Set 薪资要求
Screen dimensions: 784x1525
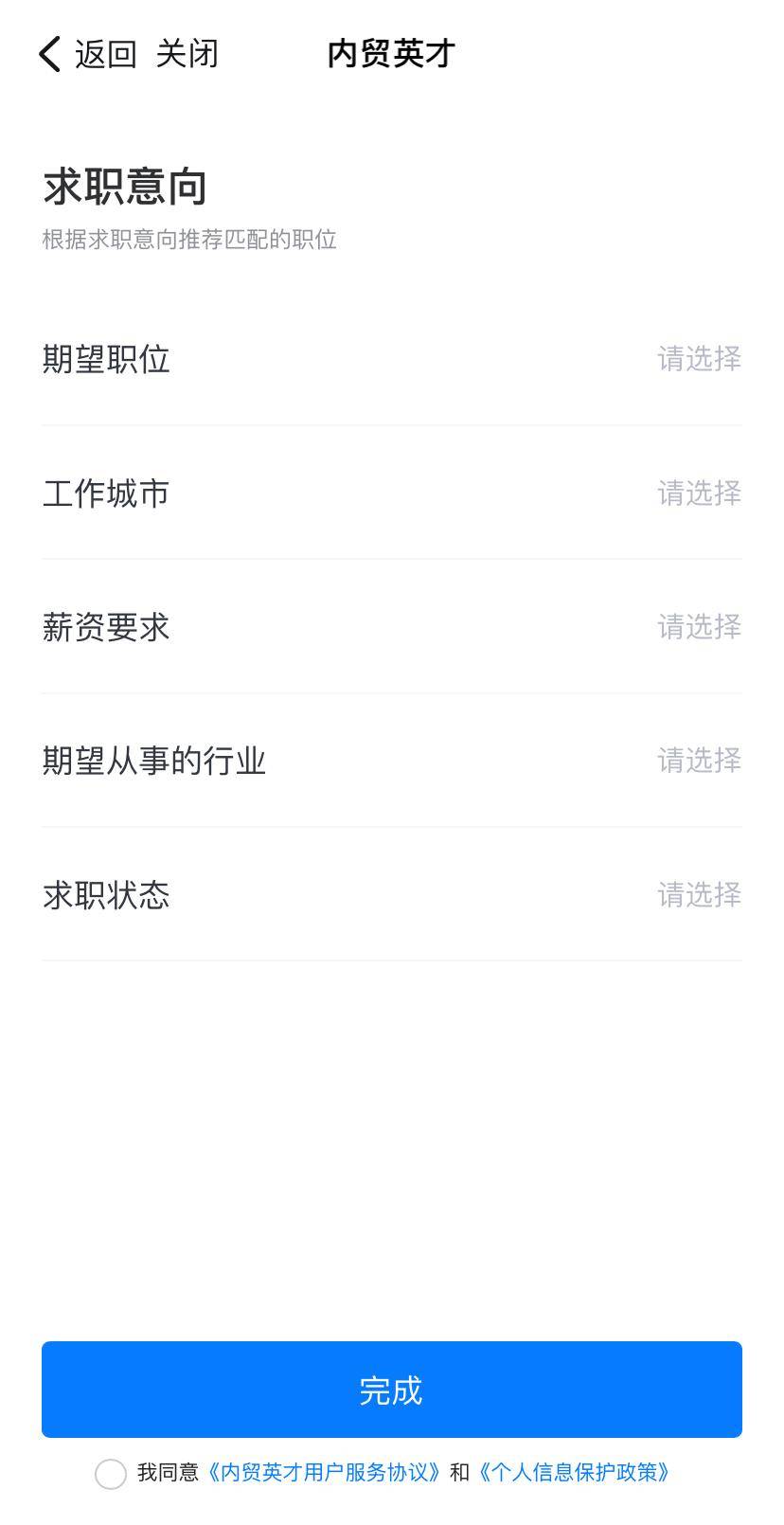[392, 626]
